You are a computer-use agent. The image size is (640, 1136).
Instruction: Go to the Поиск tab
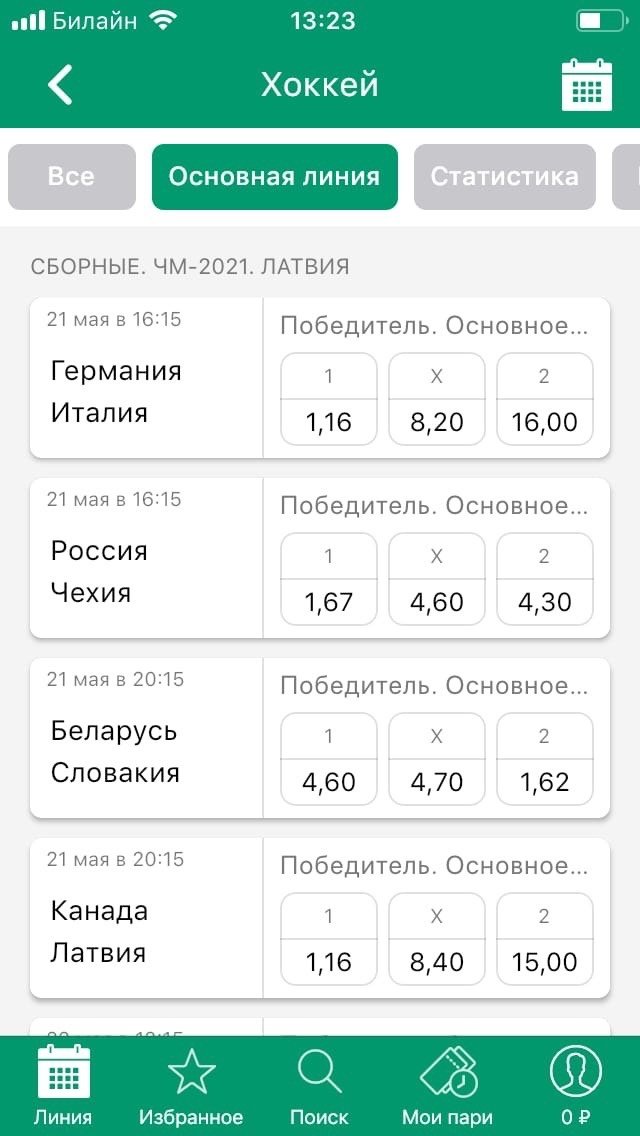click(x=319, y=1086)
